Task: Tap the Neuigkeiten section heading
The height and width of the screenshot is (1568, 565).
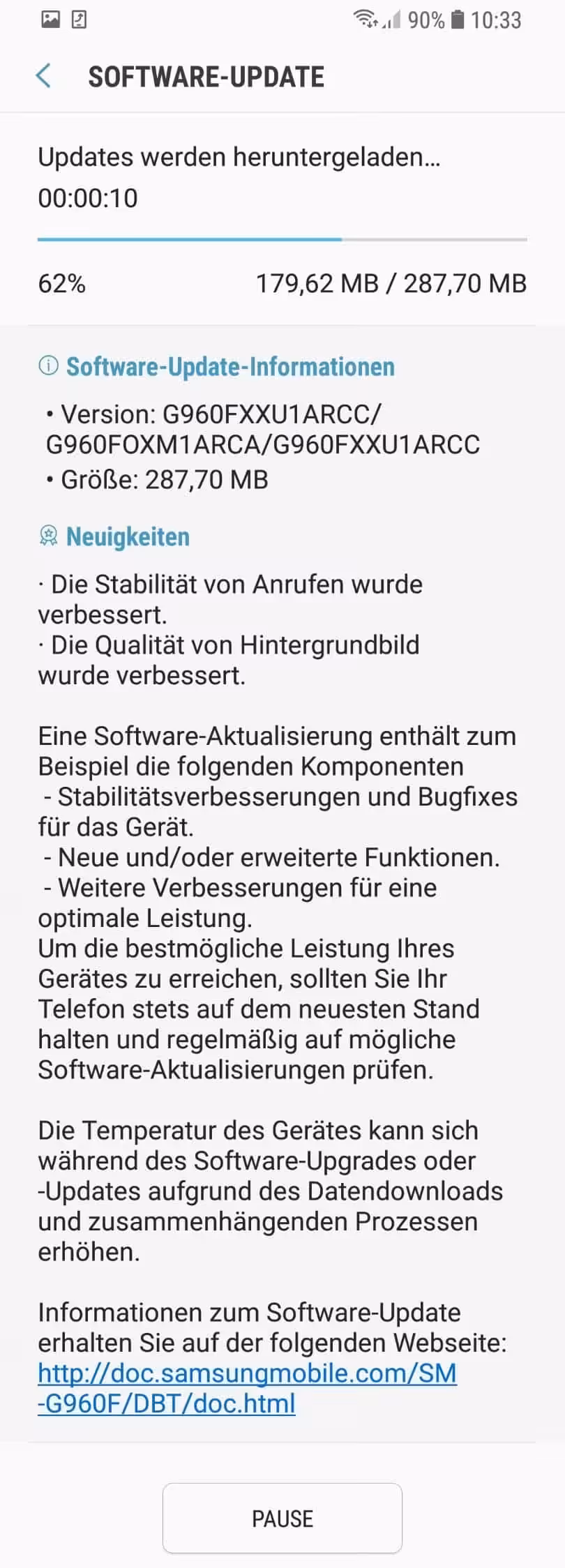Action: 128,536
